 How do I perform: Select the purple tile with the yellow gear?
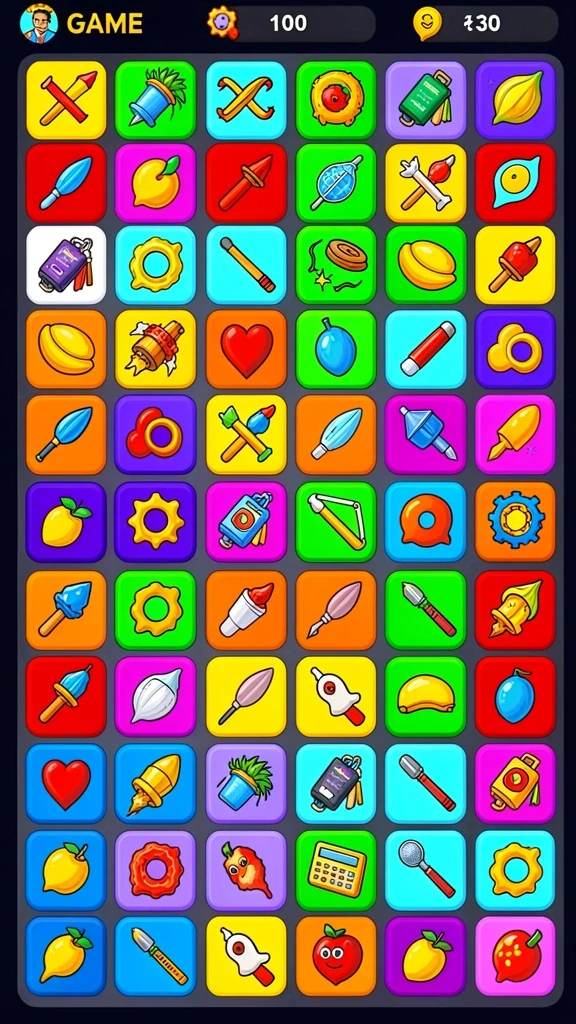point(155,522)
